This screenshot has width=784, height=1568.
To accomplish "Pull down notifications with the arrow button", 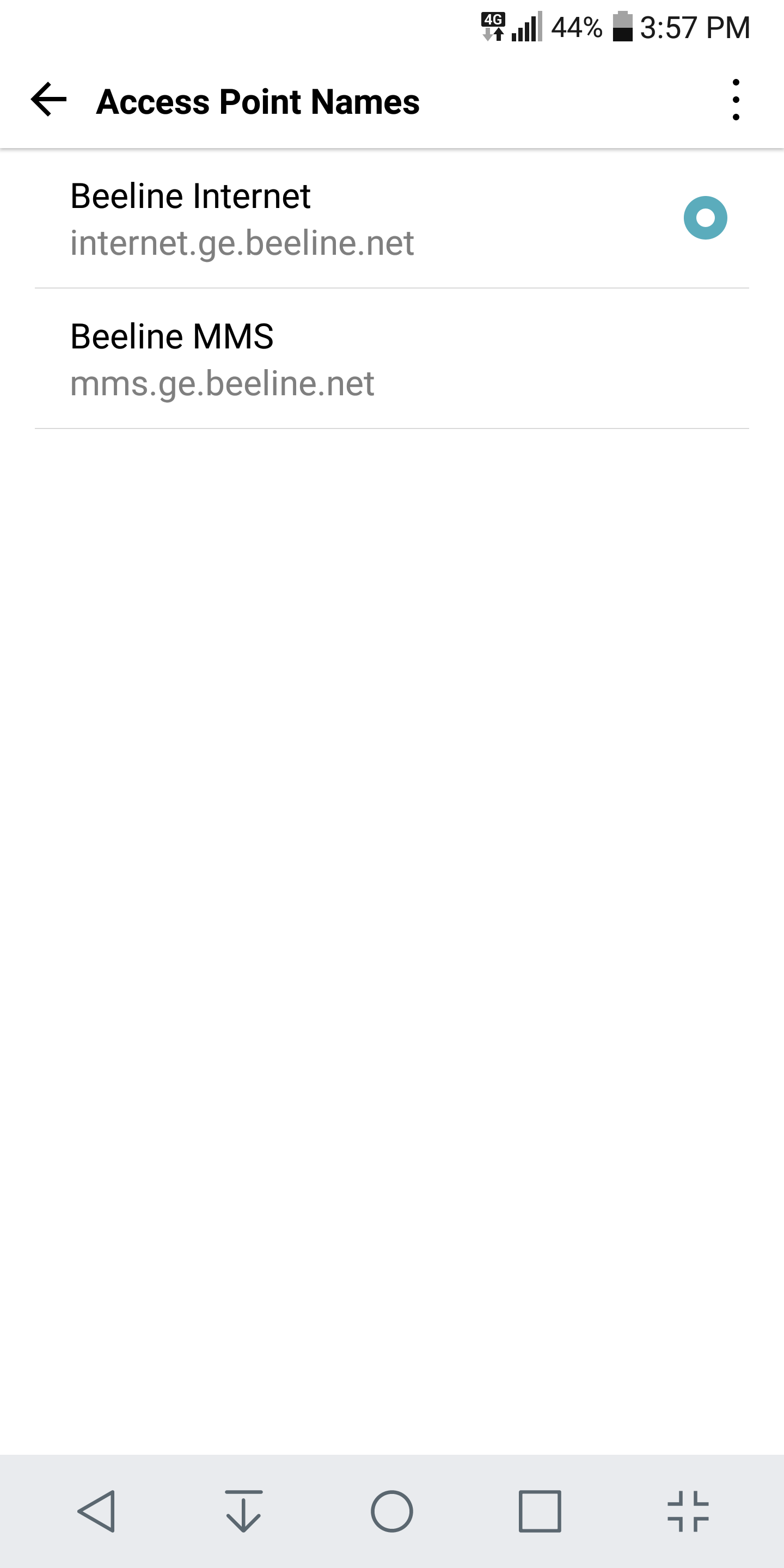I will click(x=244, y=1511).
